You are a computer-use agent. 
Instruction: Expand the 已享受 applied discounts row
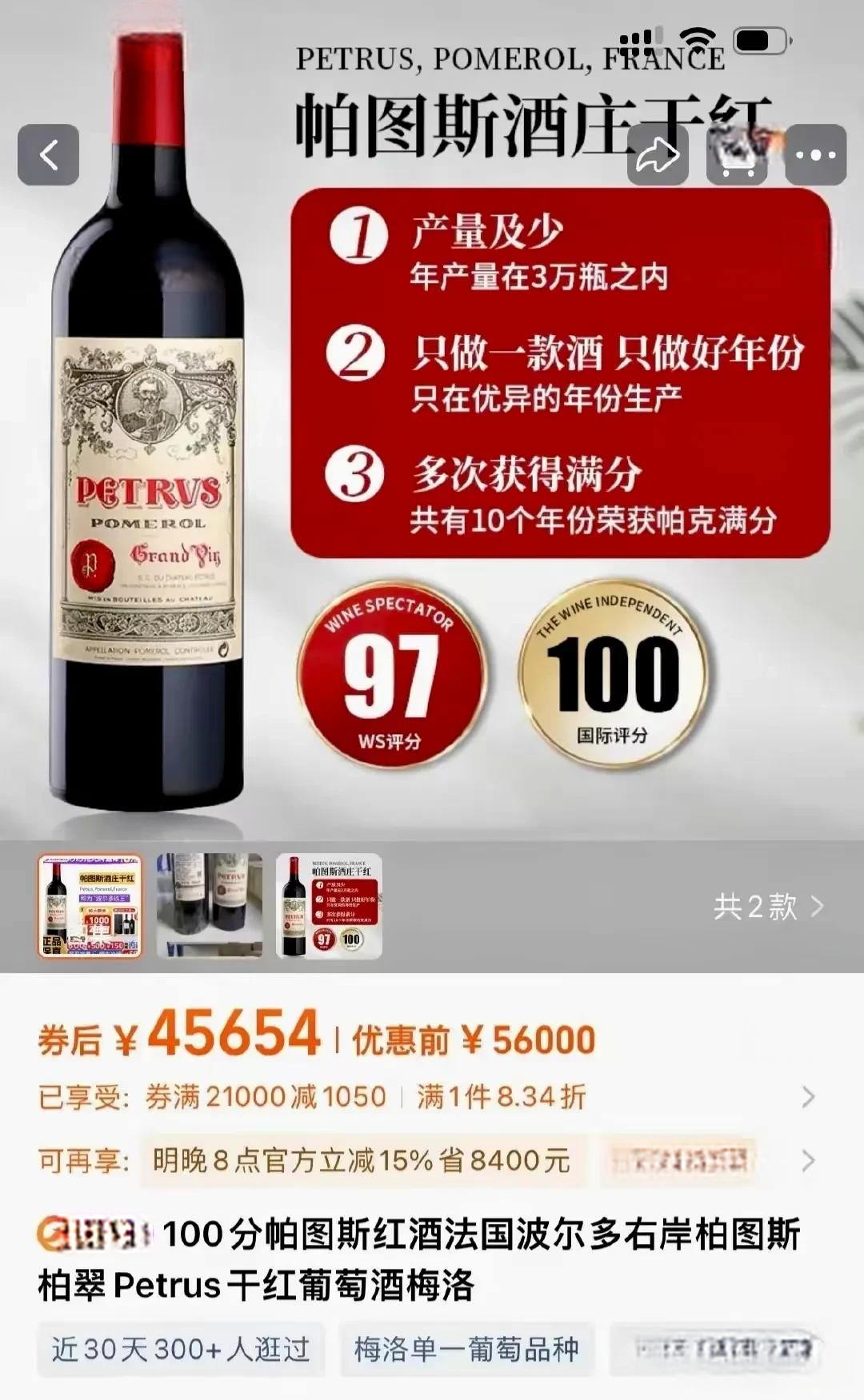pos(808,1097)
